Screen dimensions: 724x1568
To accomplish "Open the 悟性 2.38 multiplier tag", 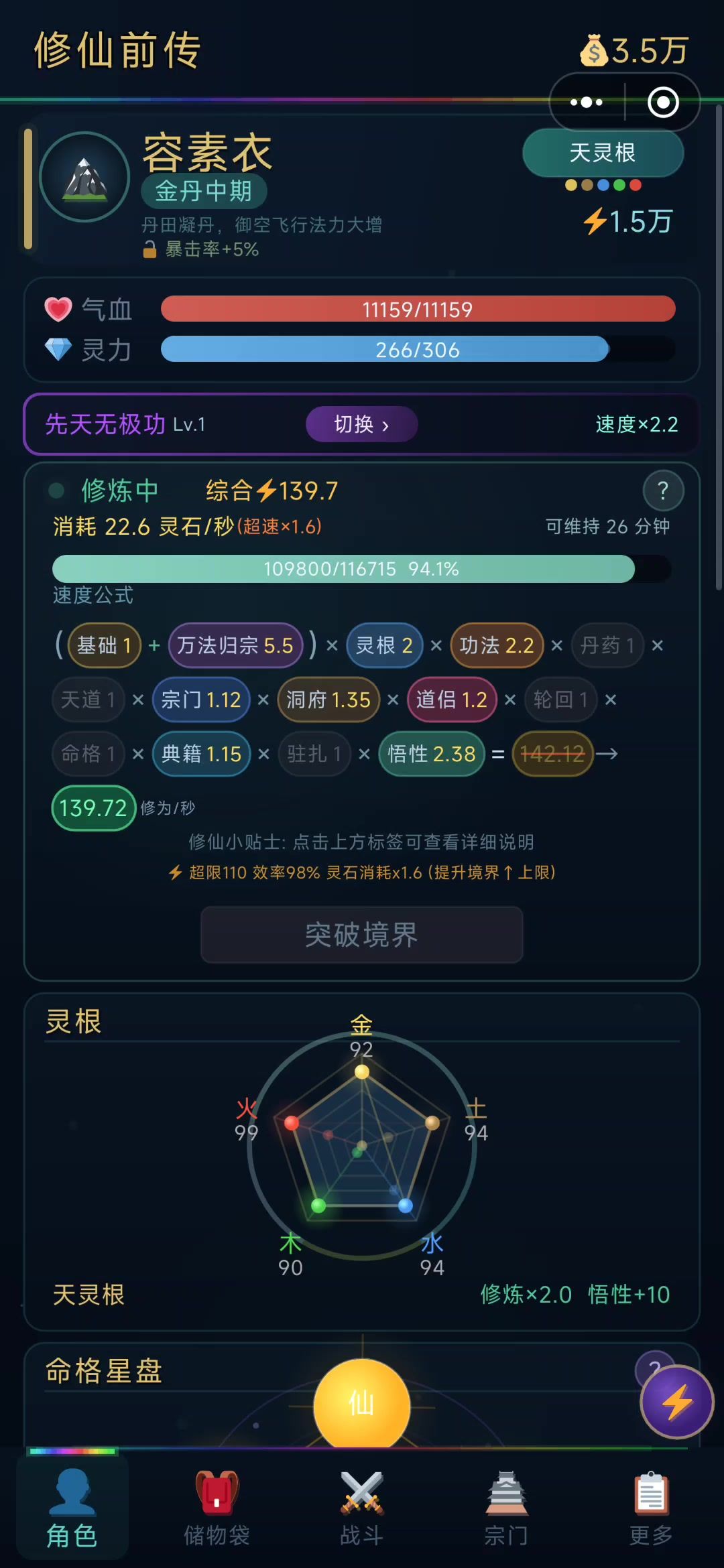I will pyautogui.click(x=432, y=754).
